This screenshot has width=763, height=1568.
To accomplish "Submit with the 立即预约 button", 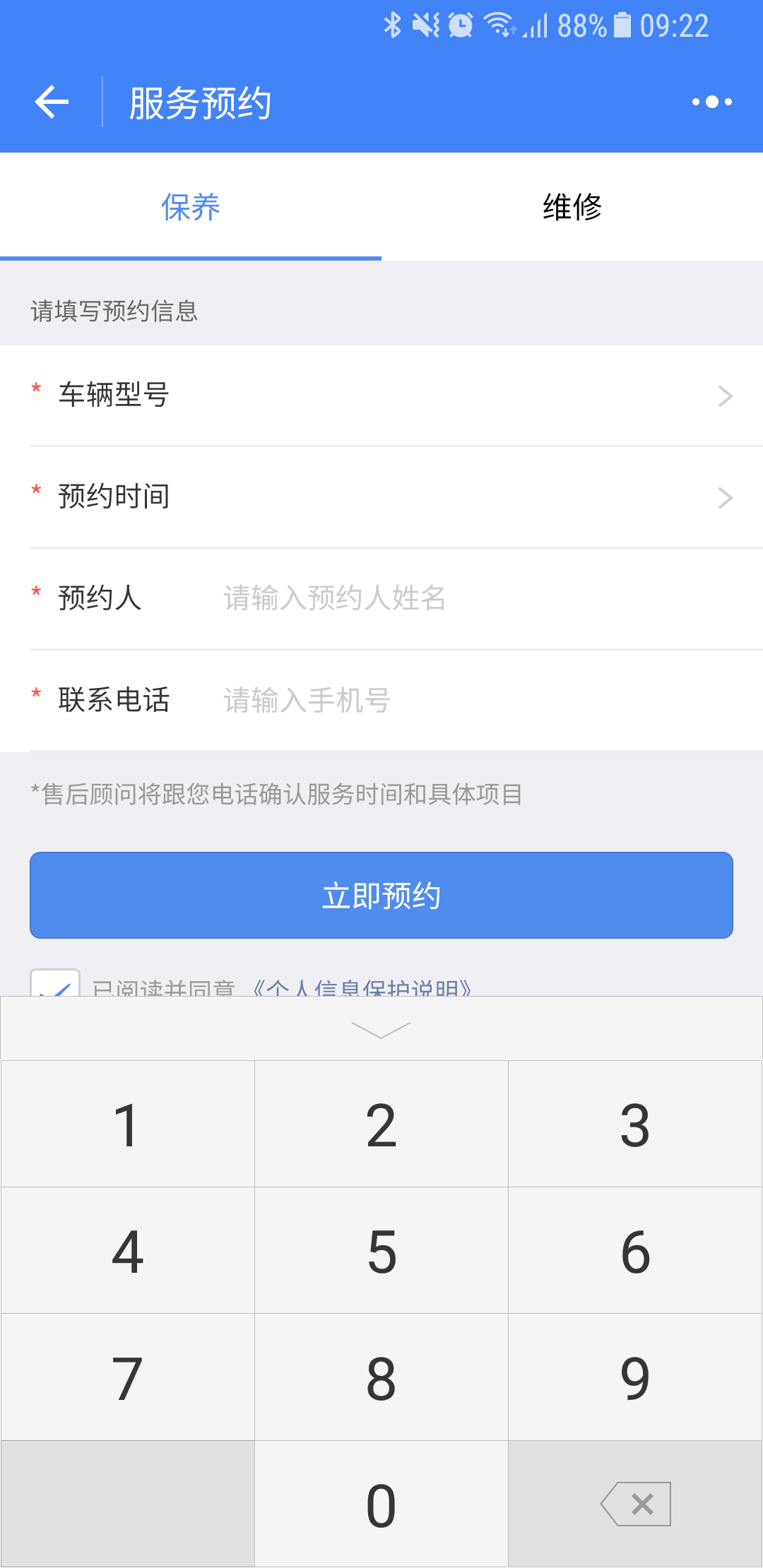I will [x=381, y=896].
